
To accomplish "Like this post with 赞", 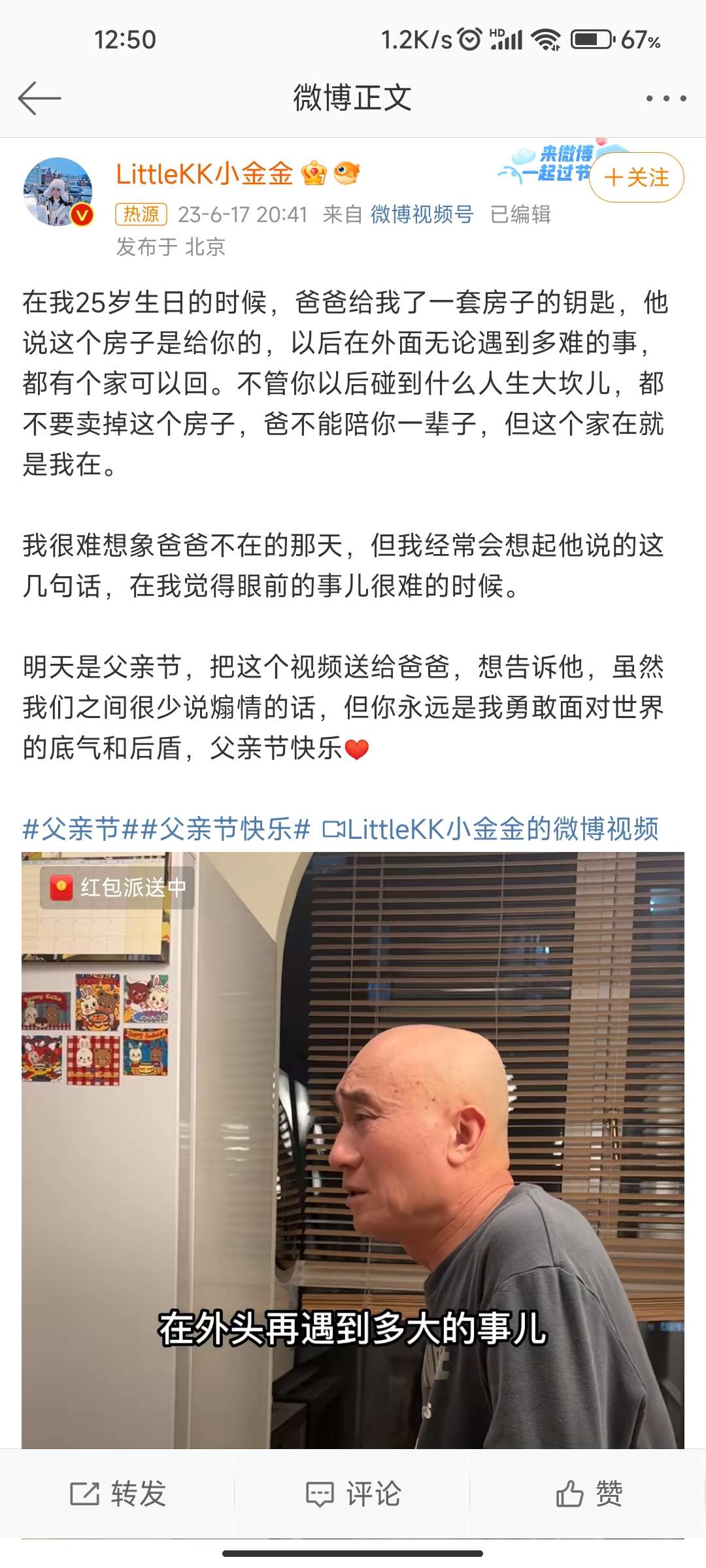I will 588,1494.
